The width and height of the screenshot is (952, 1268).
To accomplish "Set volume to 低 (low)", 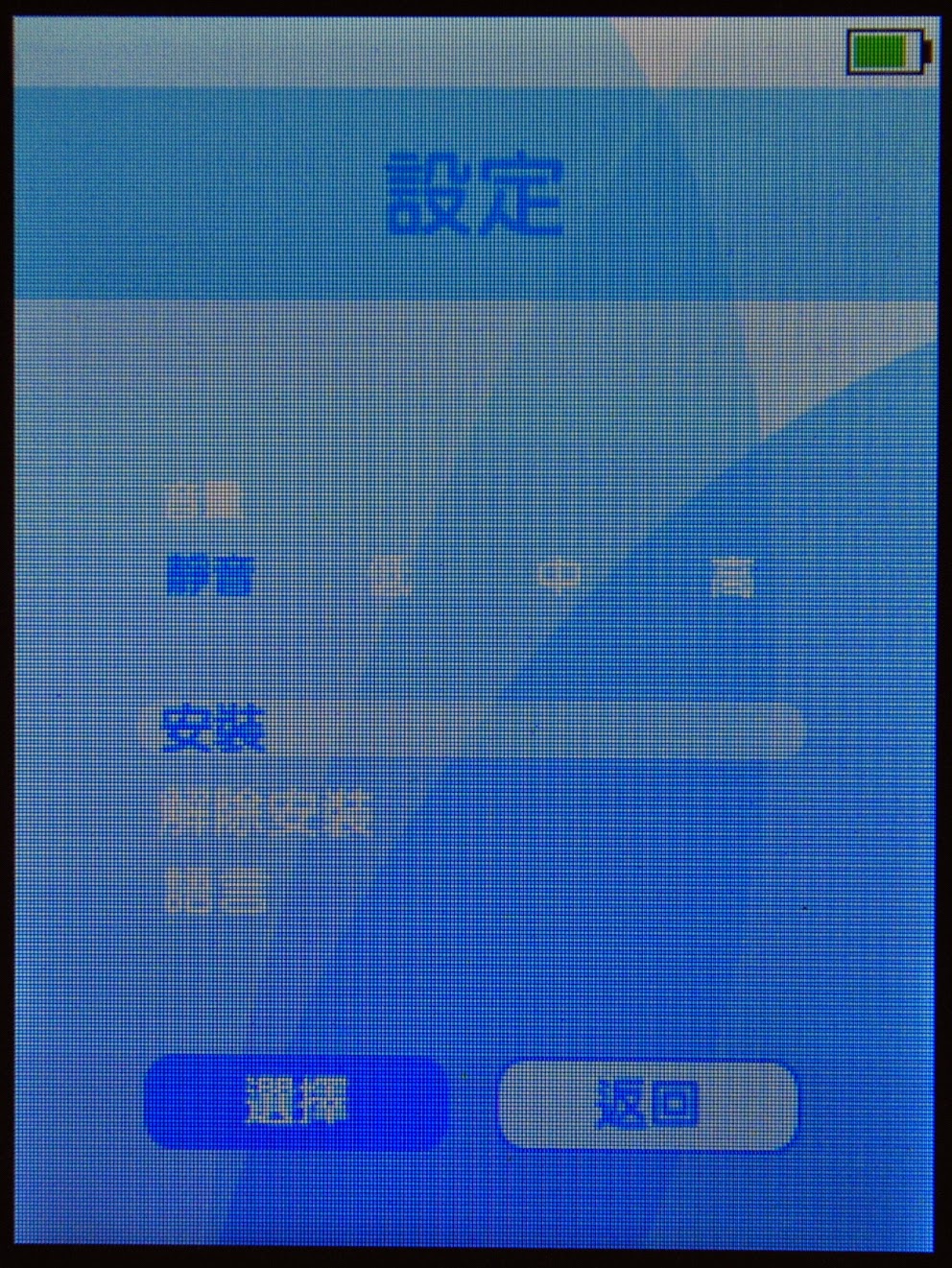I will coord(390,577).
